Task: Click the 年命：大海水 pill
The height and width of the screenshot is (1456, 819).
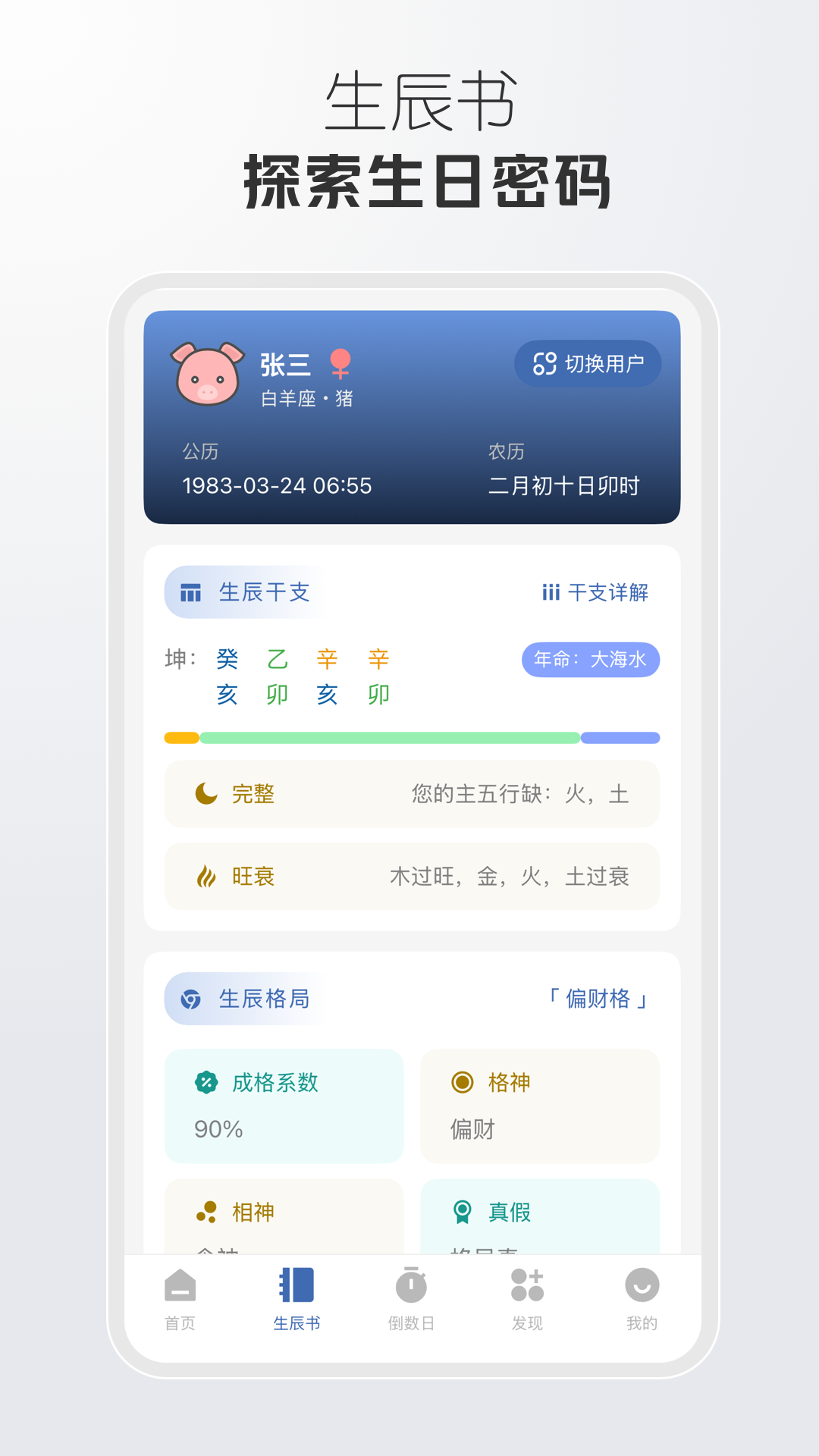Action: click(592, 660)
